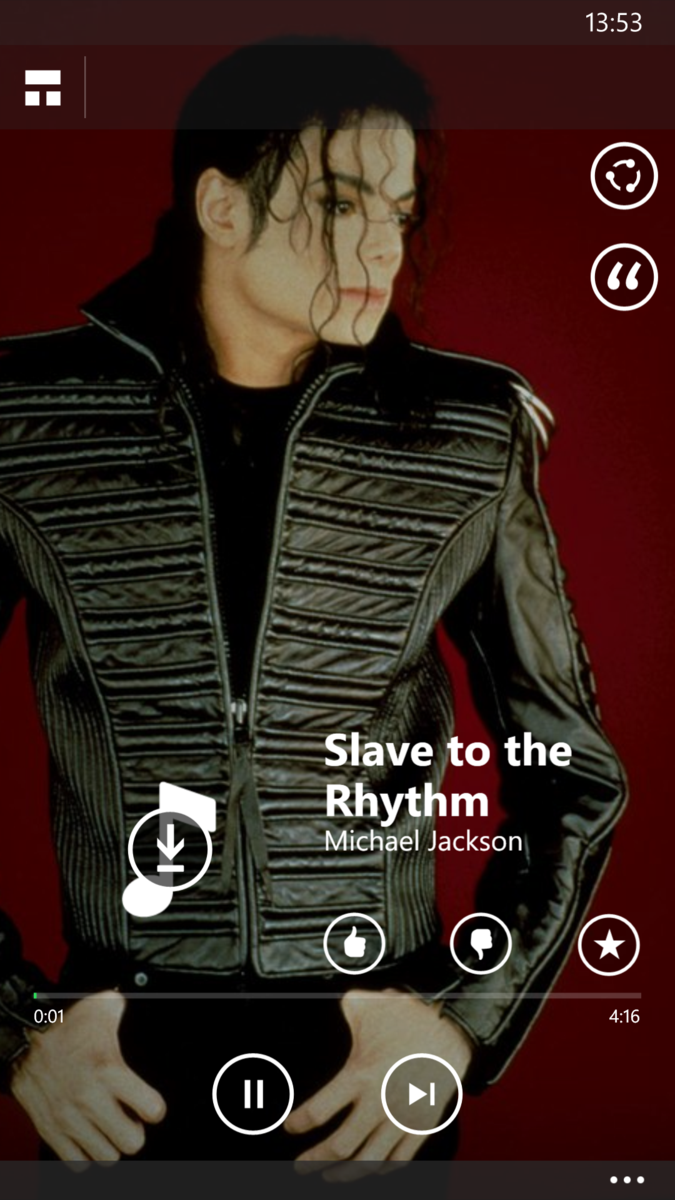
Task: Expand the three-dot app bar menu
Action: coord(627,1180)
